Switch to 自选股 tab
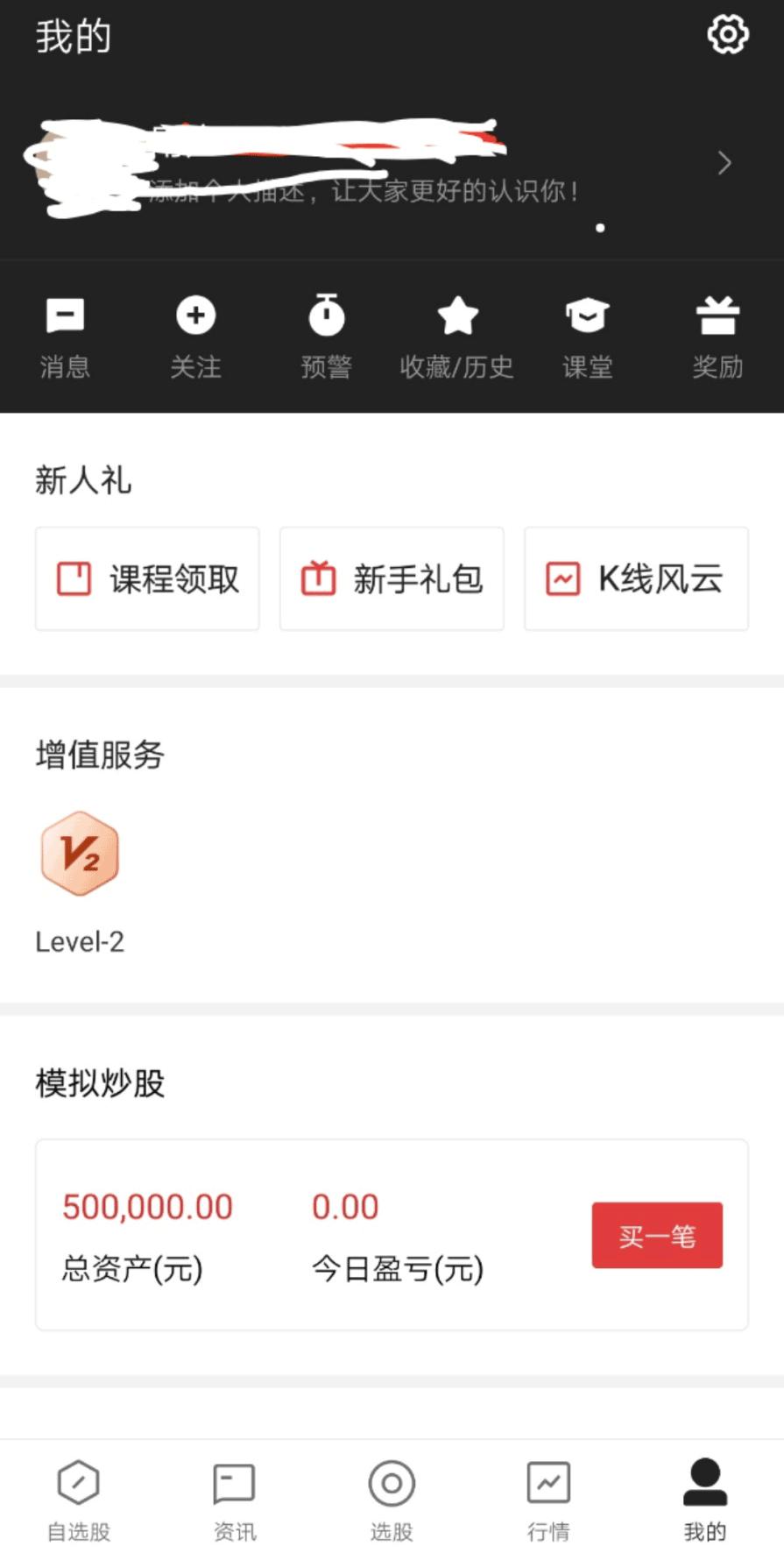The width and height of the screenshot is (784, 1553). (79, 1500)
